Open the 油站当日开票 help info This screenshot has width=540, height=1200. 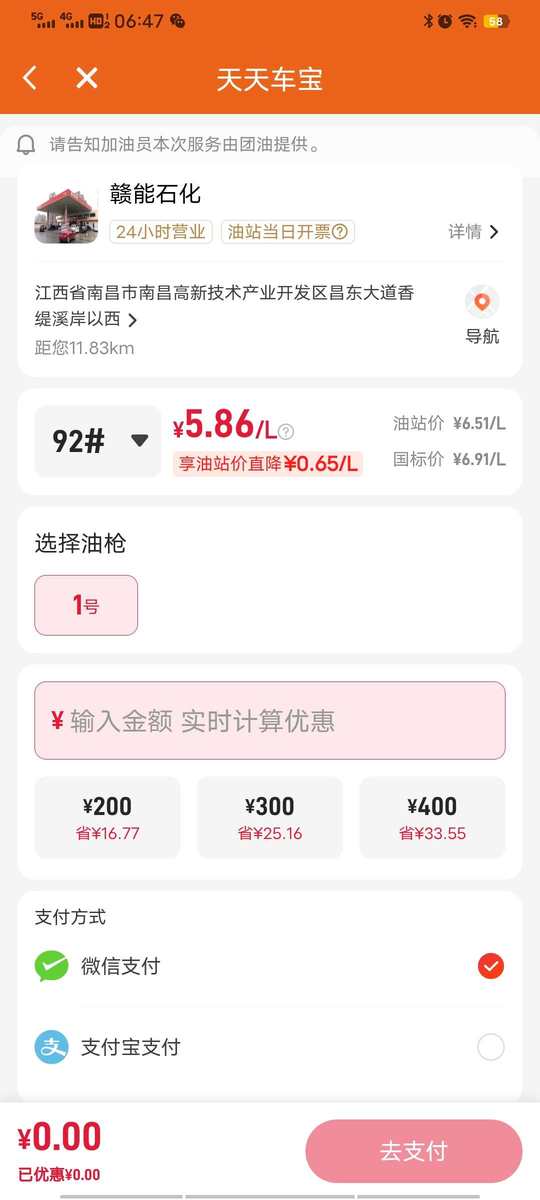click(x=340, y=232)
